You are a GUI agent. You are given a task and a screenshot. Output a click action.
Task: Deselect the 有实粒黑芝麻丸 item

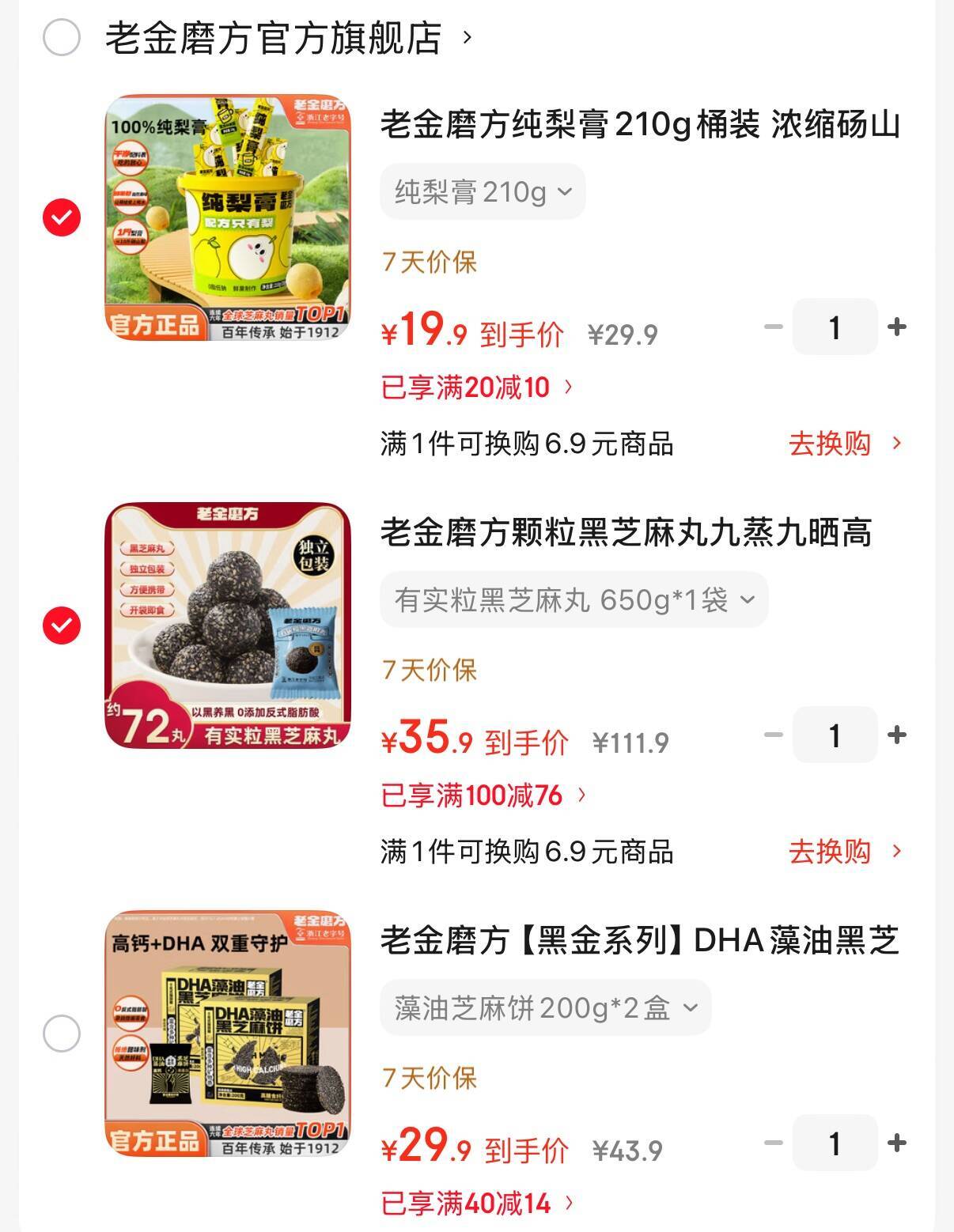(x=62, y=625)
